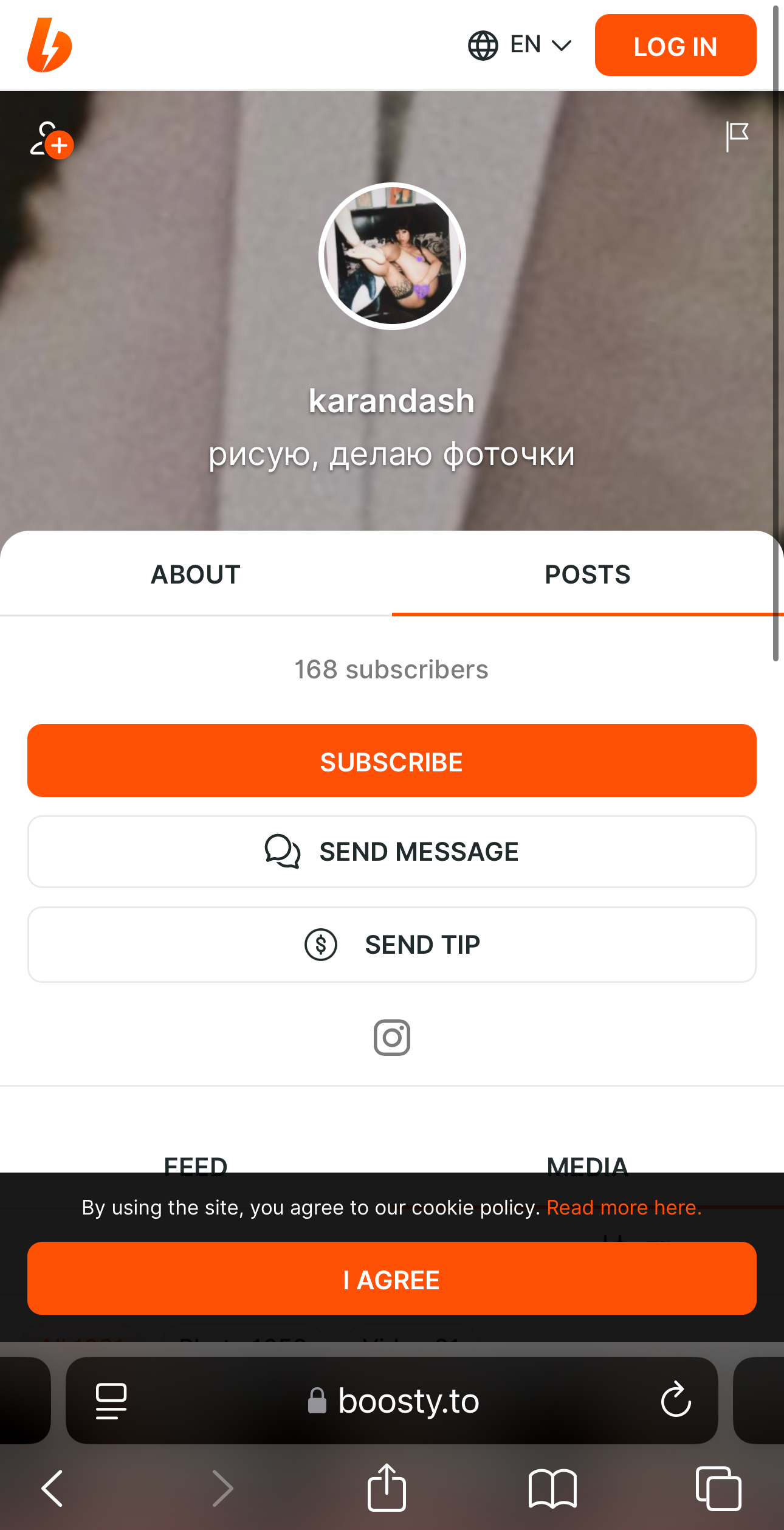Tap the LOG IN button

pos(675,46)
